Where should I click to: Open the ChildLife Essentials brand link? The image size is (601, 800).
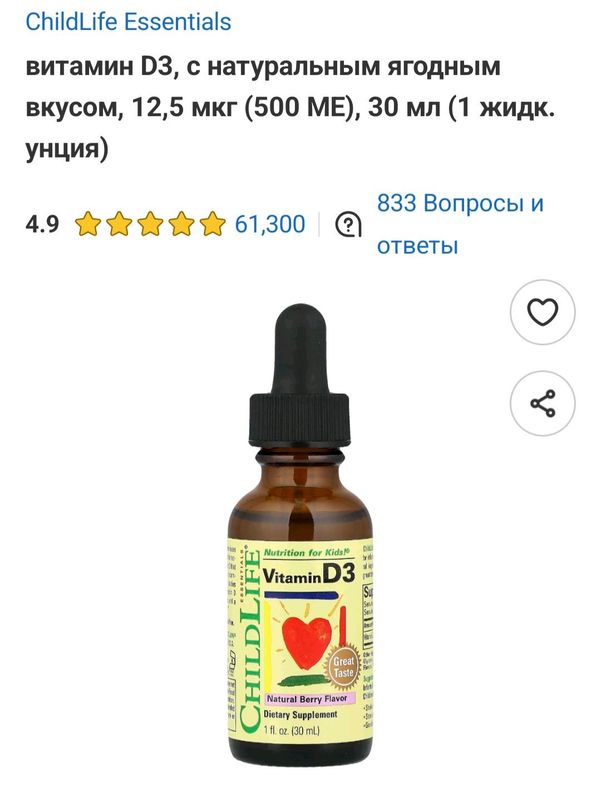(128, 21)
